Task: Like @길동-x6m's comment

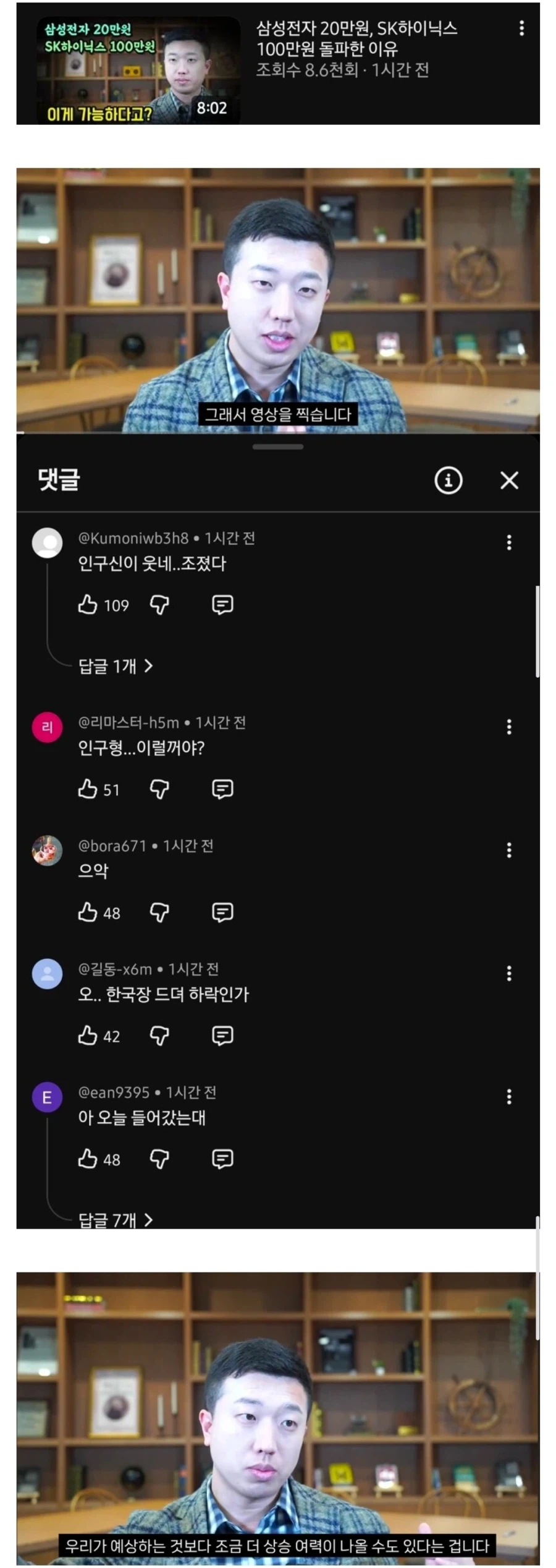Action: (x=87, y=1036)
